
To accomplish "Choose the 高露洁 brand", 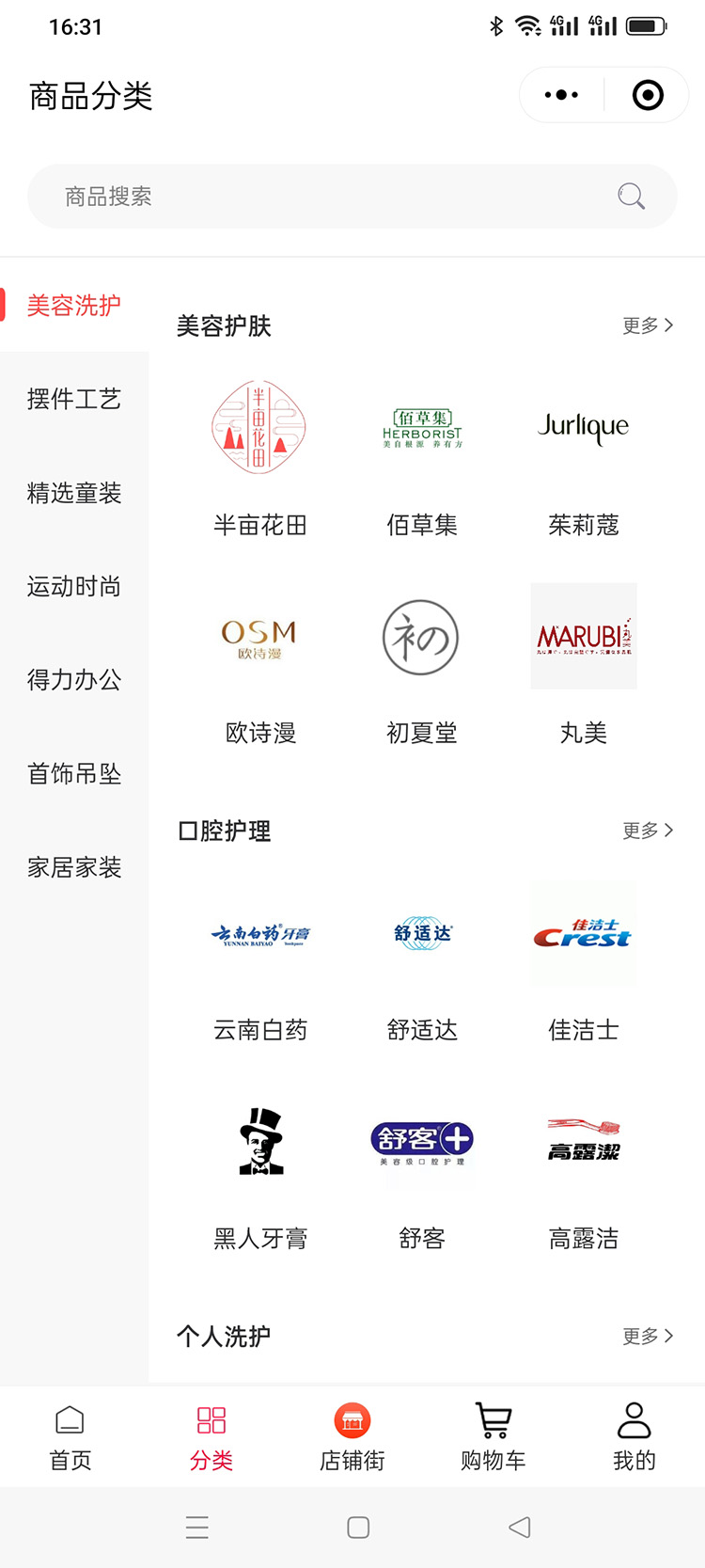I will tap(584, 1168).
